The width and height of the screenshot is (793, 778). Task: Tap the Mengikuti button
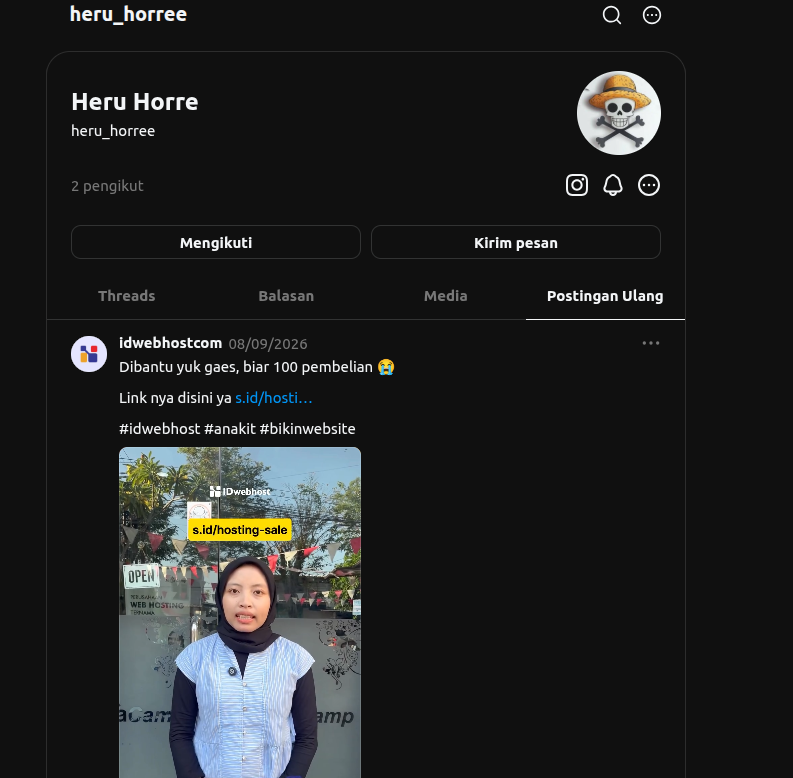(x=216, y=242)
